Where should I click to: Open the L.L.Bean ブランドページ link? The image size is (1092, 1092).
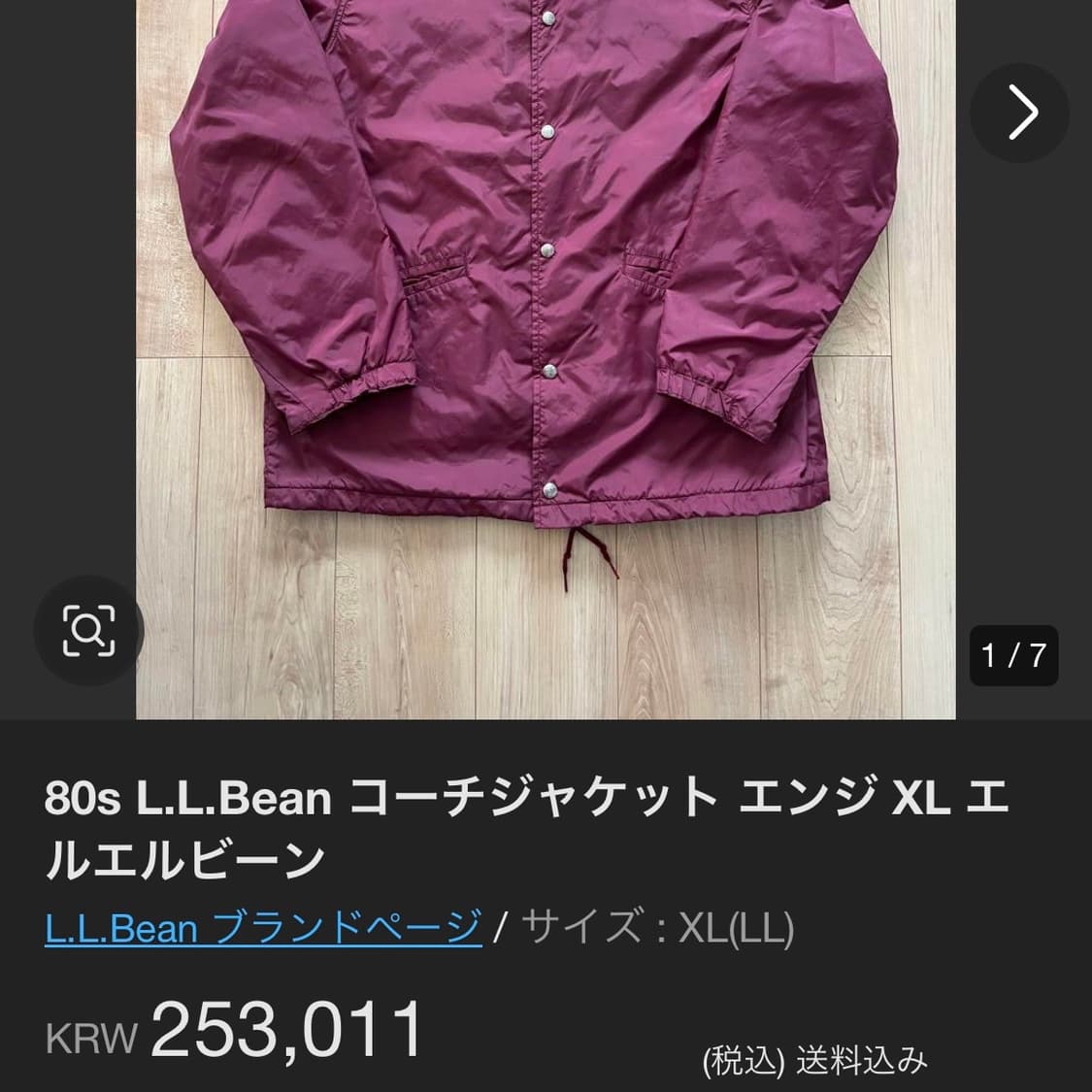tap(263, 928)
